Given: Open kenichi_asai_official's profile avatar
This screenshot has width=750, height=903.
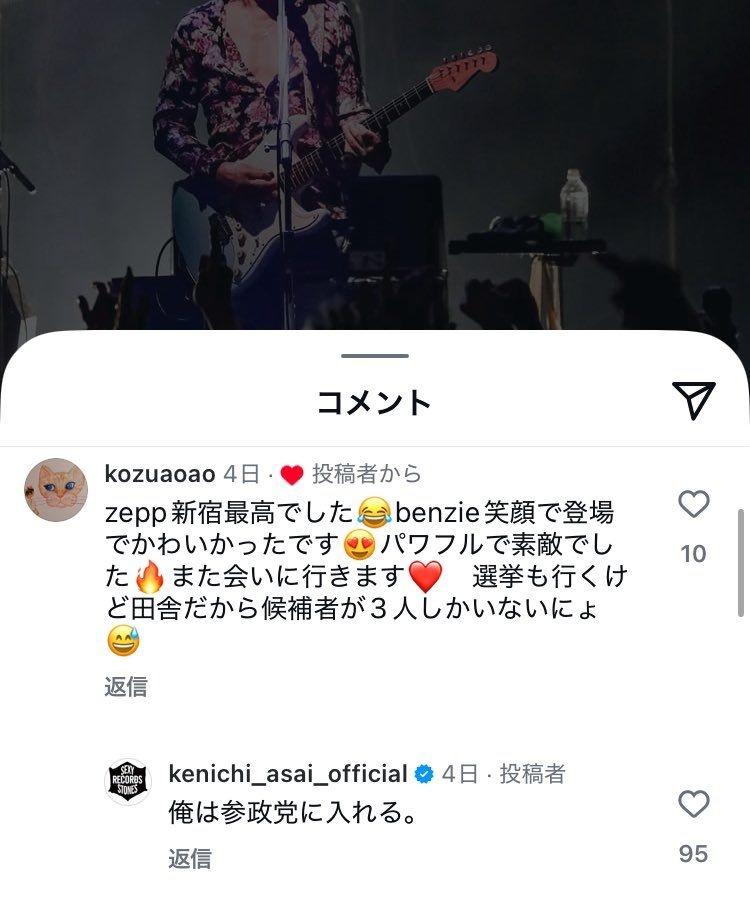Looking at the screenshot, I should pyautogui.click(x=127, y=783).
